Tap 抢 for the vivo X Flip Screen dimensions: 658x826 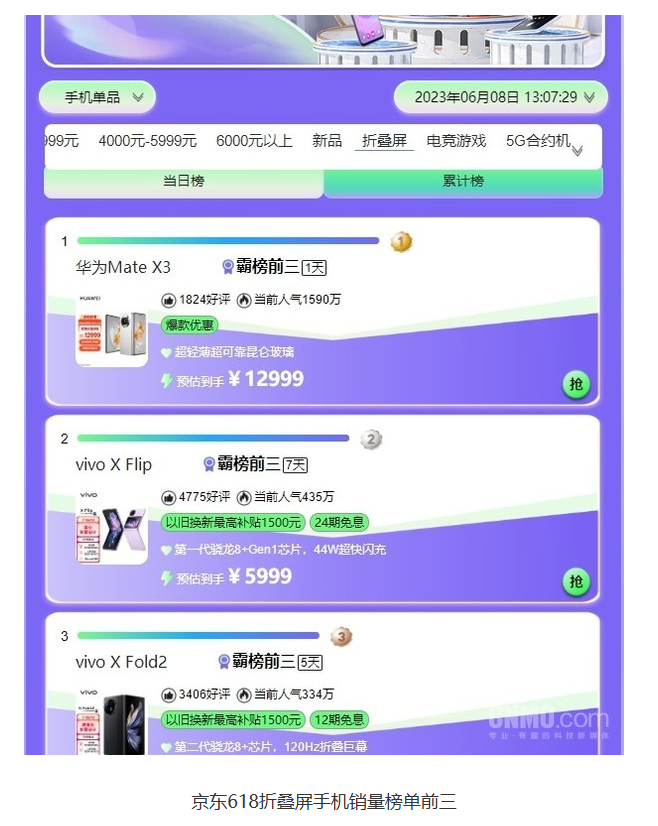tap(576, 581)
